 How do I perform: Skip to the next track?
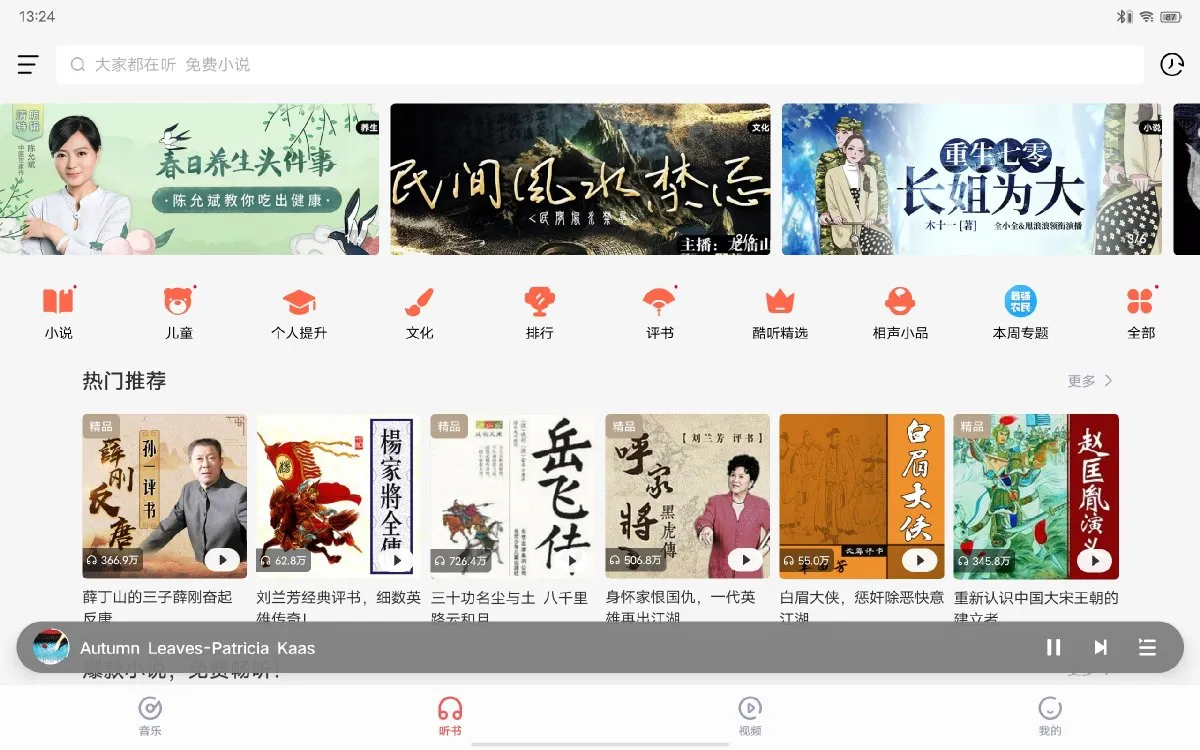tap(1100, 648)
